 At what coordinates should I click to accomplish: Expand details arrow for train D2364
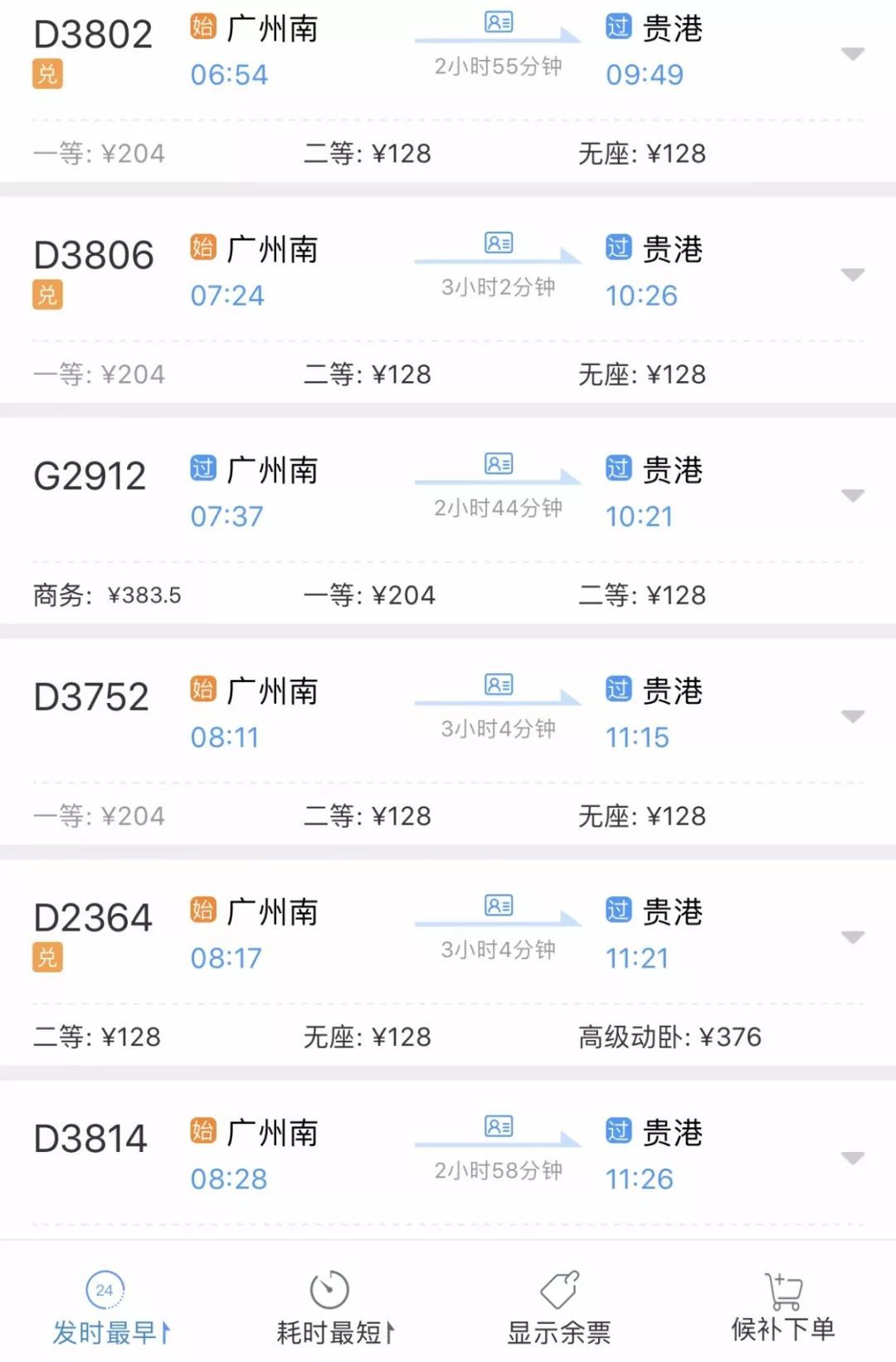tap(853, 937)
